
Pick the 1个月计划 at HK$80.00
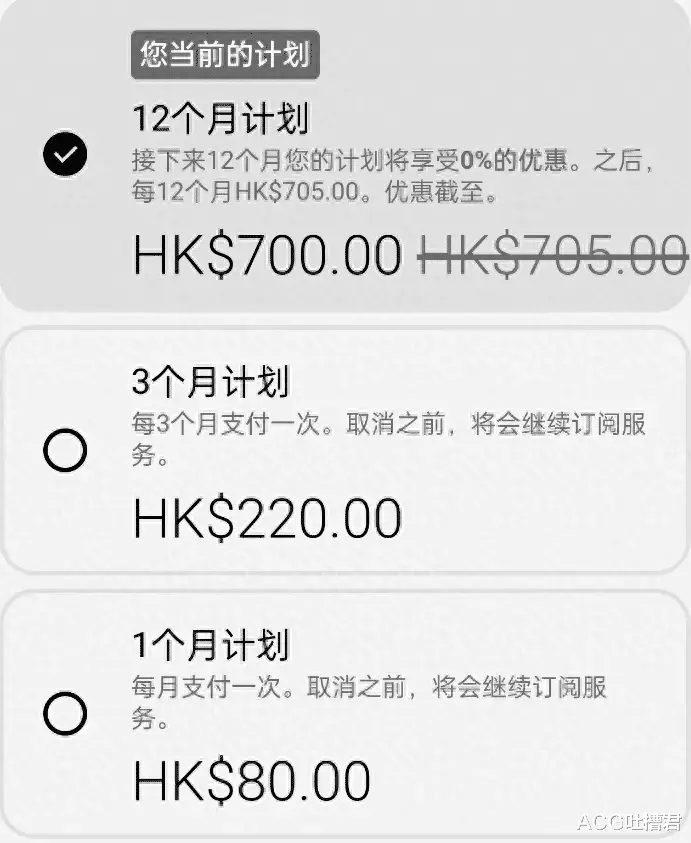[x=66, y=714]
